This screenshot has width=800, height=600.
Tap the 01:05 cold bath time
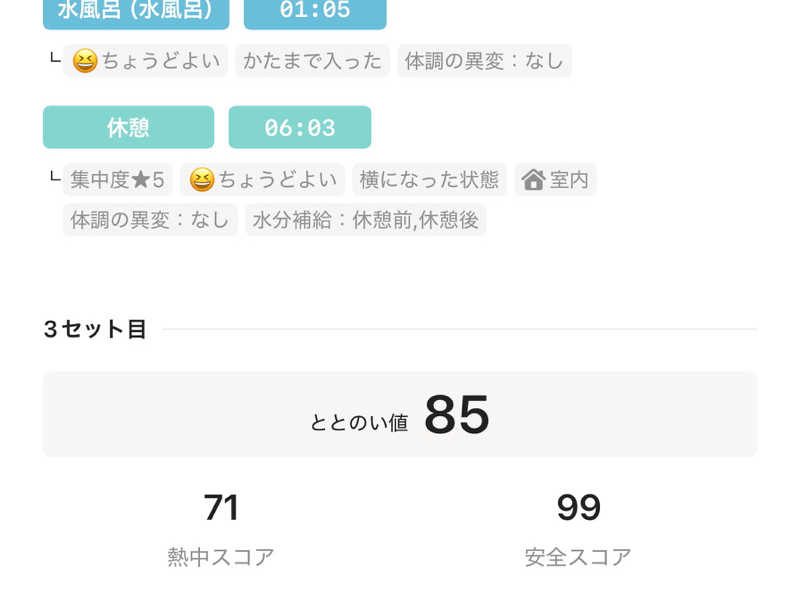315,12
